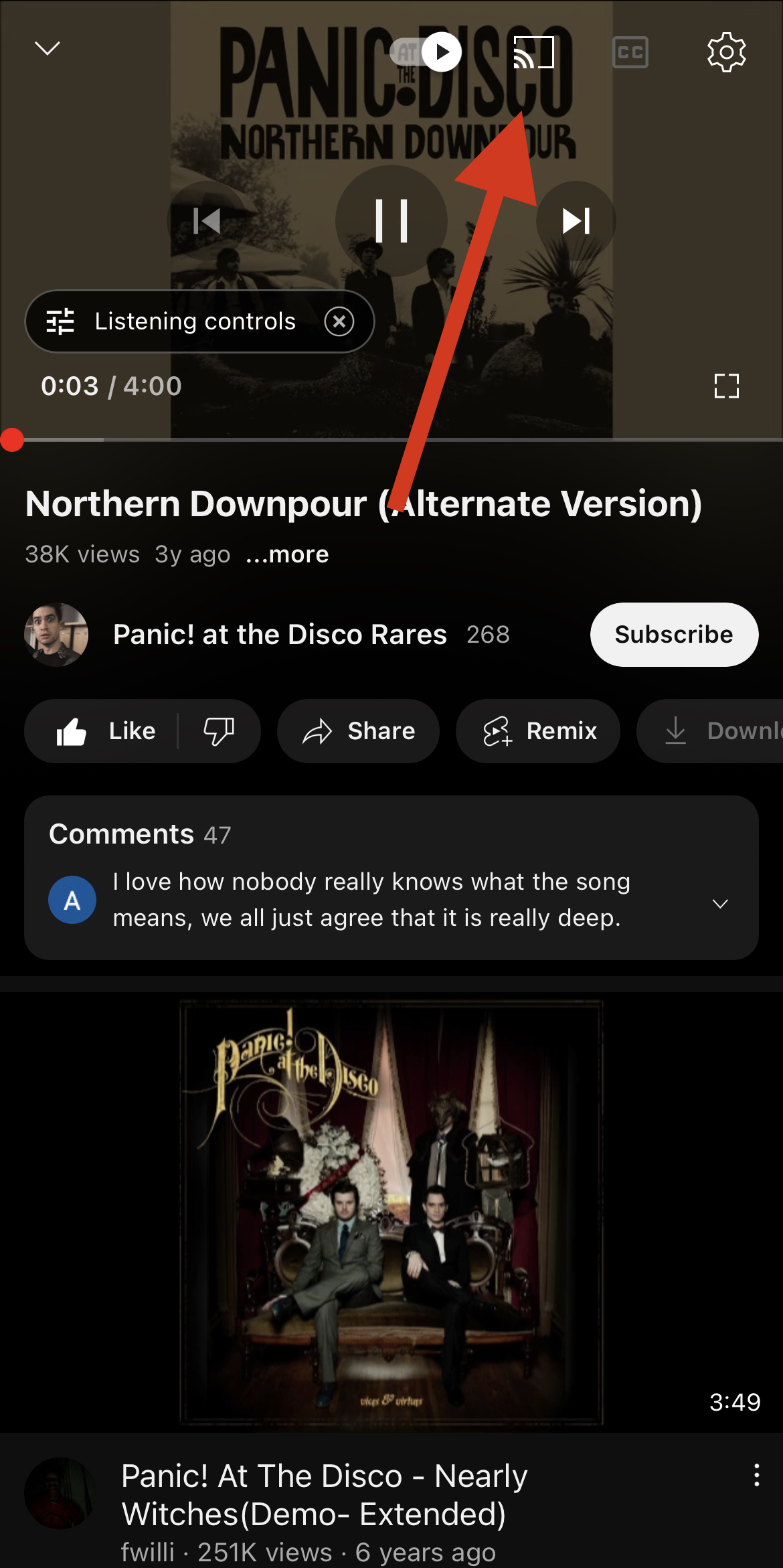The height and width of the screenshot is (1568, 783).
Task: Toggle the autoplay switch
Action: [x=426, y=52]
